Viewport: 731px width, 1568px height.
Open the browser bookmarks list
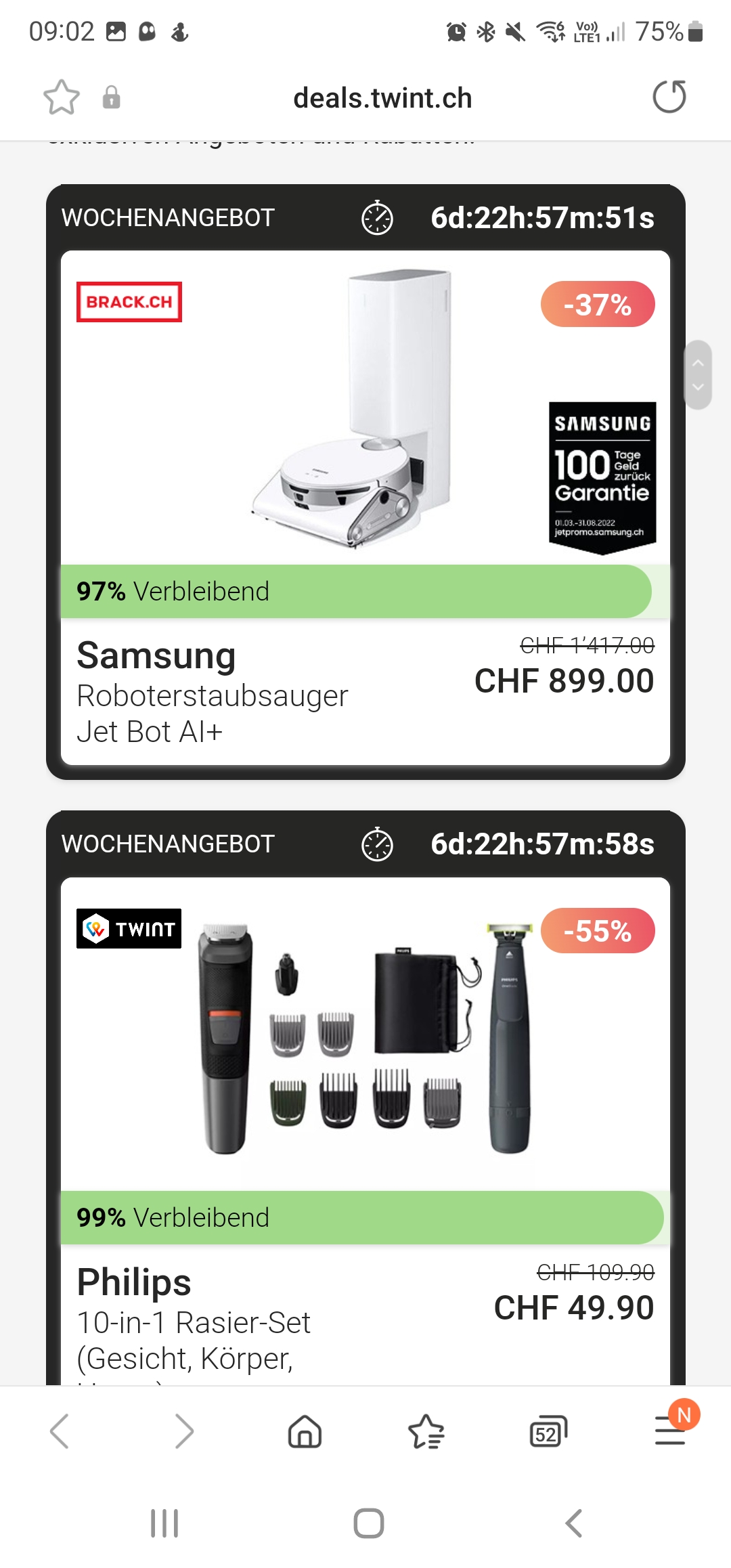coord(426,1431)
